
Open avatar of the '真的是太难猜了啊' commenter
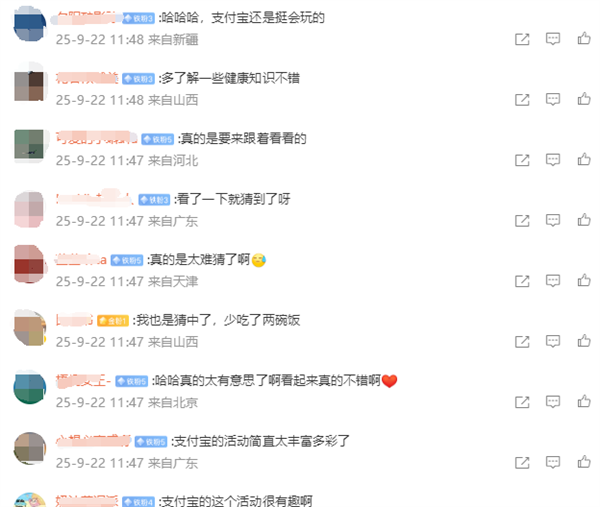(30, 266)
